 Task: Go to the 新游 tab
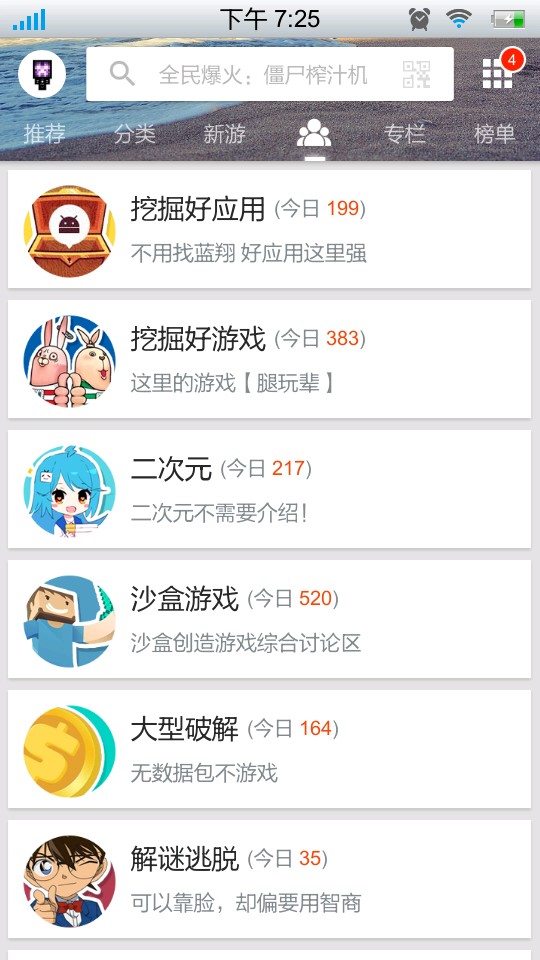225,133
